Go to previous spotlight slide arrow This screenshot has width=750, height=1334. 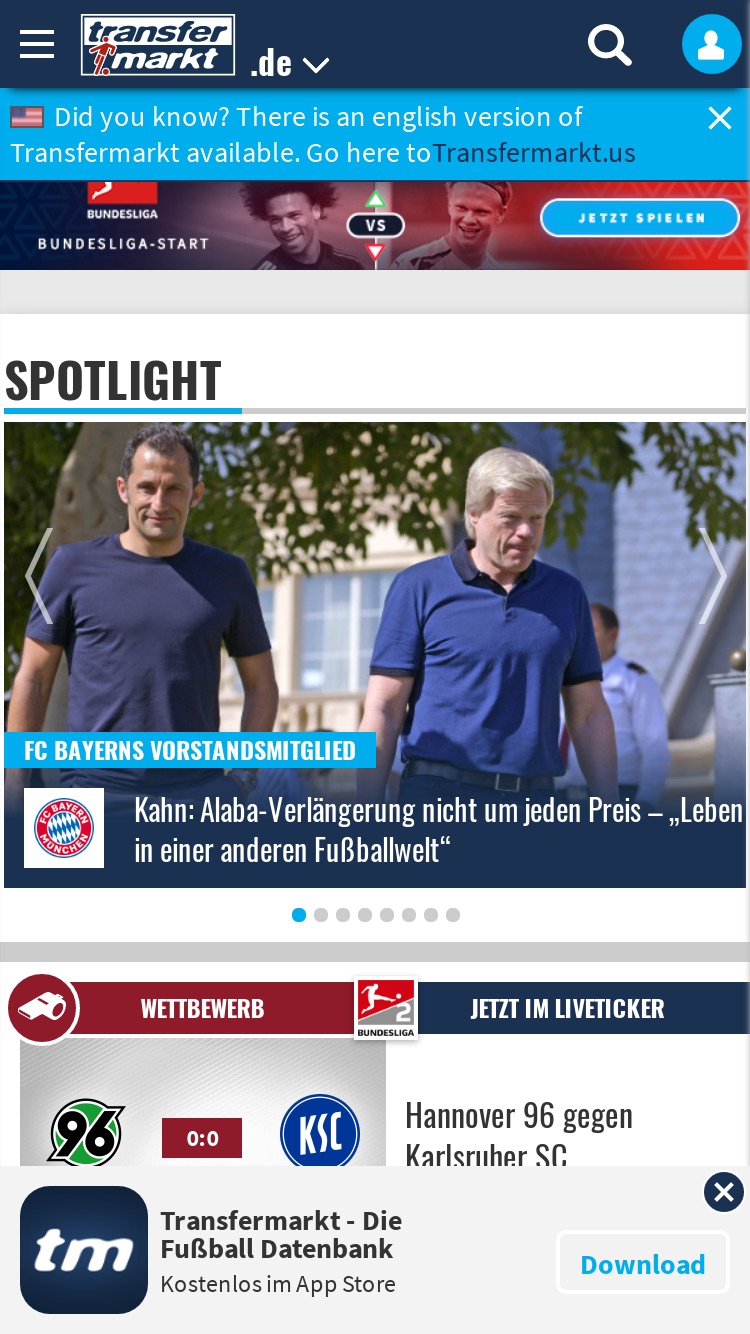pyautogui.click(x=38, y=576)
